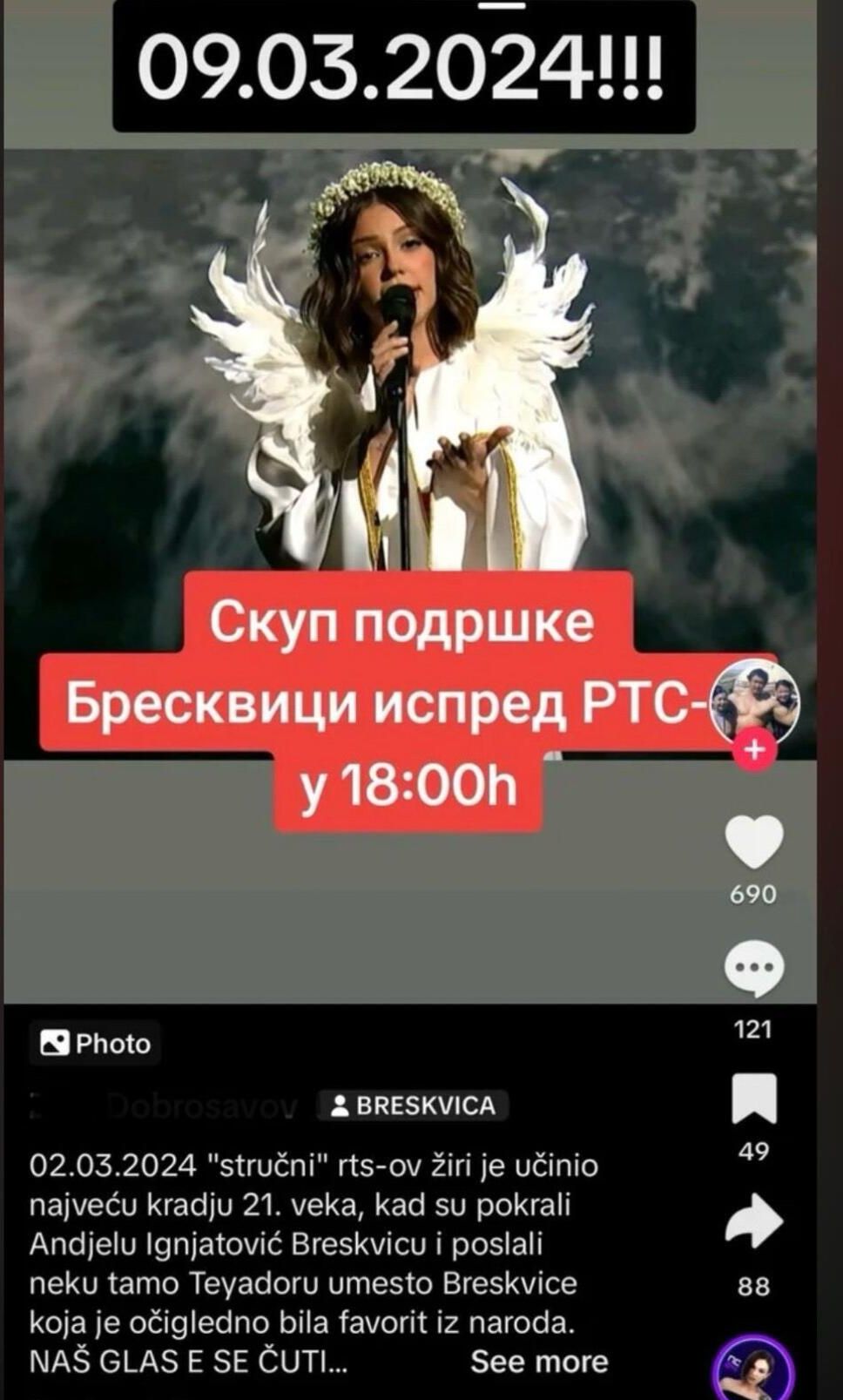This screenshot has width=843, height=1400.
Task: Open the BRESKVICA tag chip
Action: point(413,1106)
